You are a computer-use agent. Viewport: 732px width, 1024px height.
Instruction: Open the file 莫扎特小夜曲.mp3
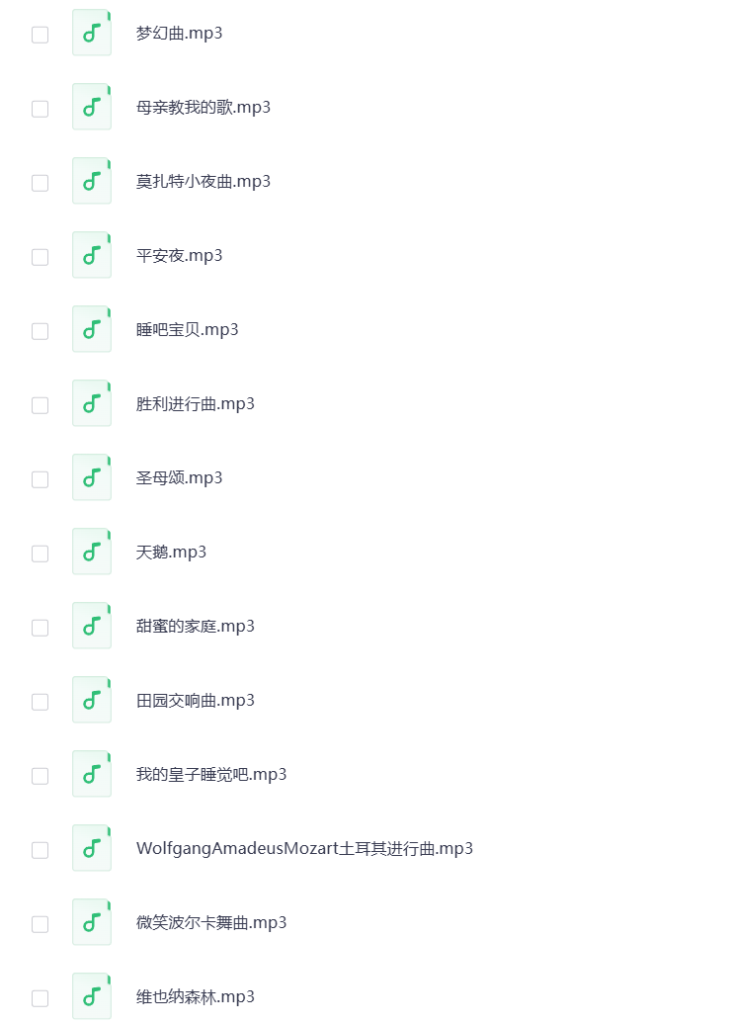click(x=204, y=181)
